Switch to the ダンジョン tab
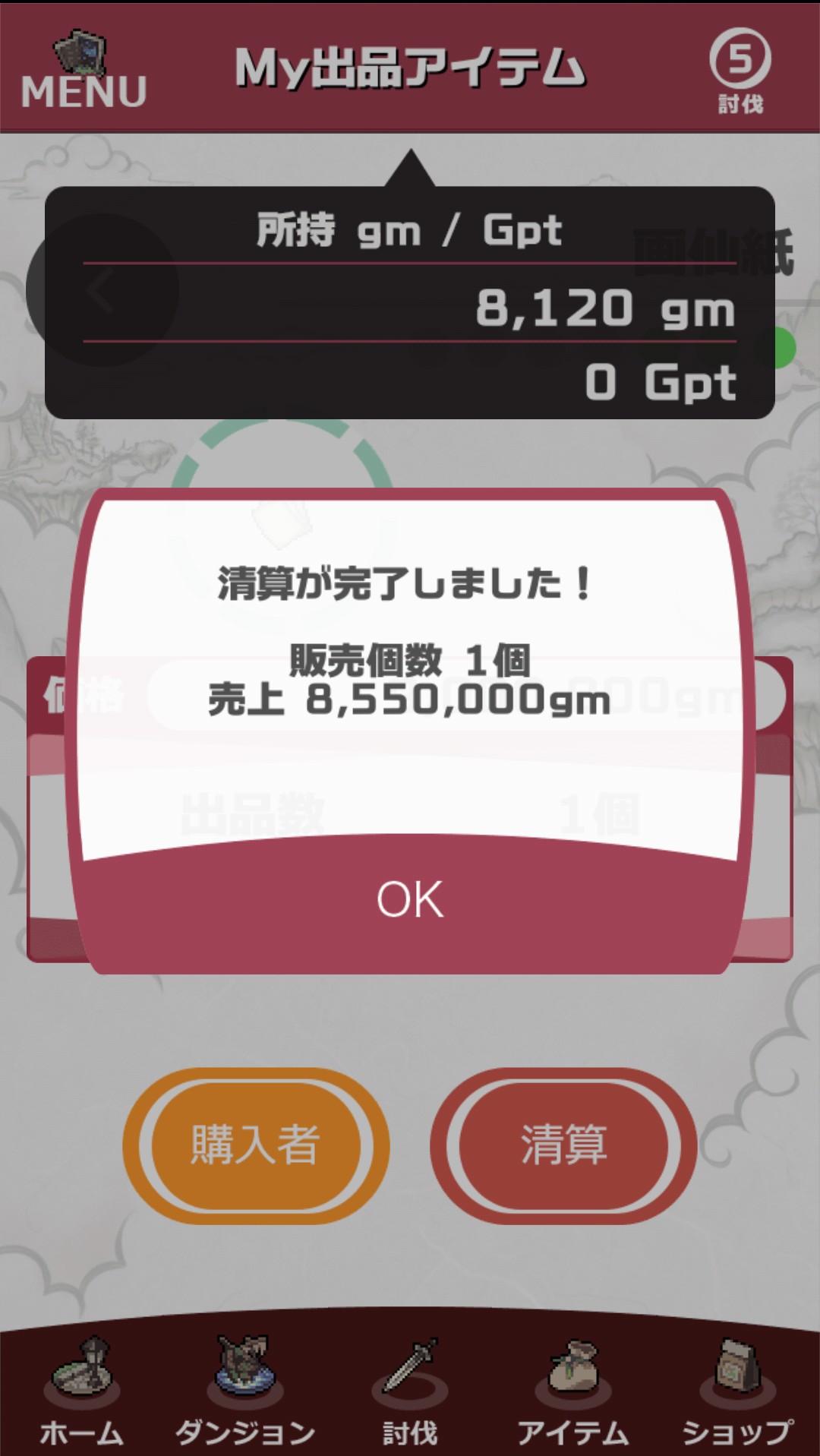 [x=244, y=1394]
